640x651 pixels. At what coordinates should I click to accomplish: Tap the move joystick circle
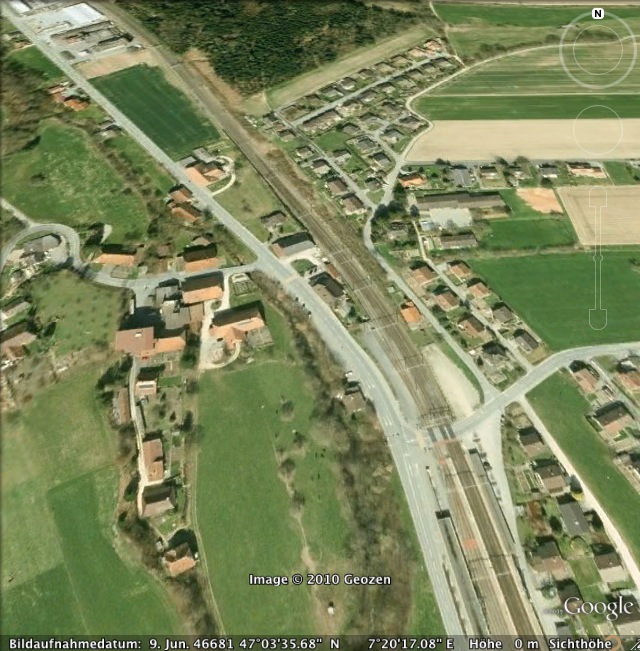[x=598, y=131]
